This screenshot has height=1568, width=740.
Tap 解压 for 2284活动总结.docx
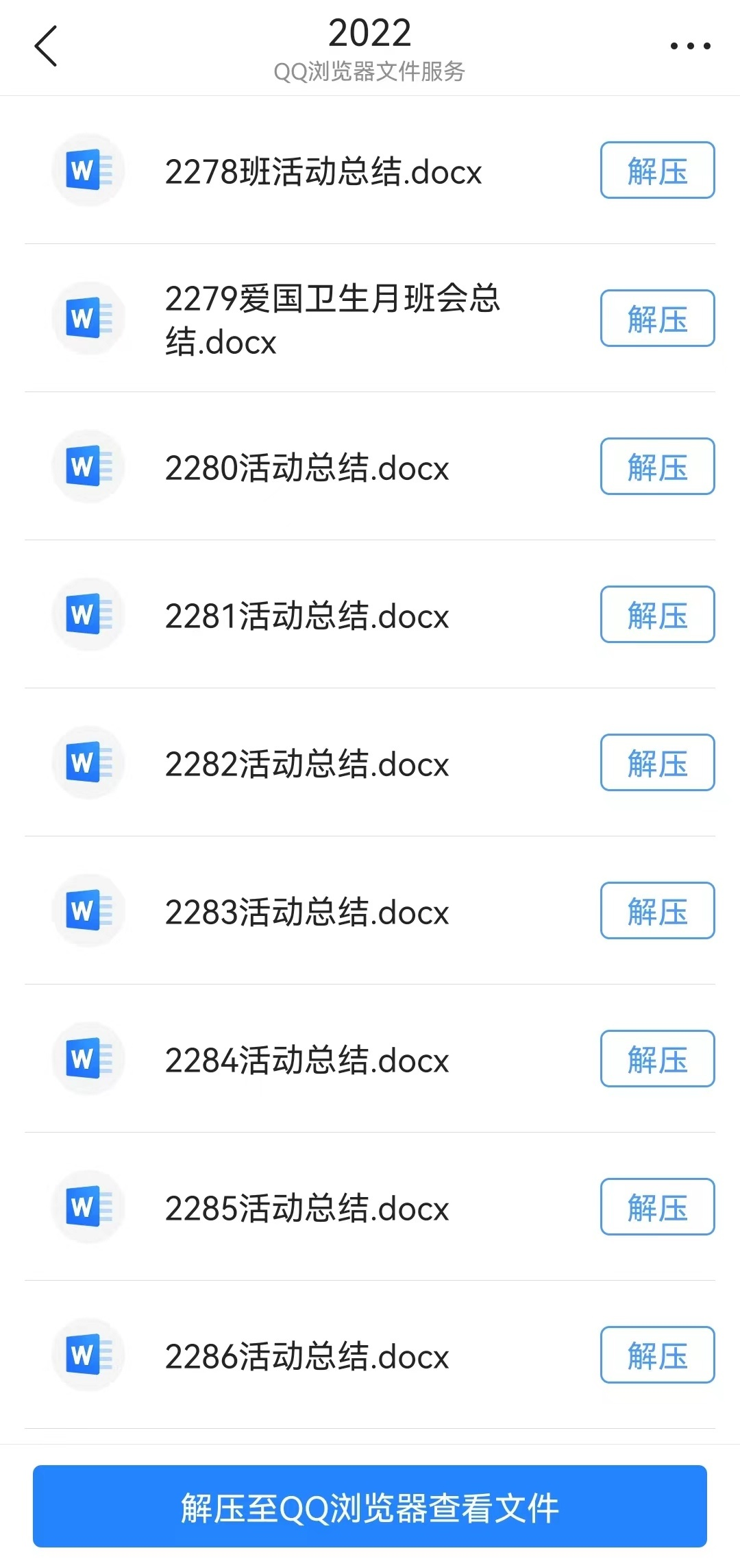657,1059
